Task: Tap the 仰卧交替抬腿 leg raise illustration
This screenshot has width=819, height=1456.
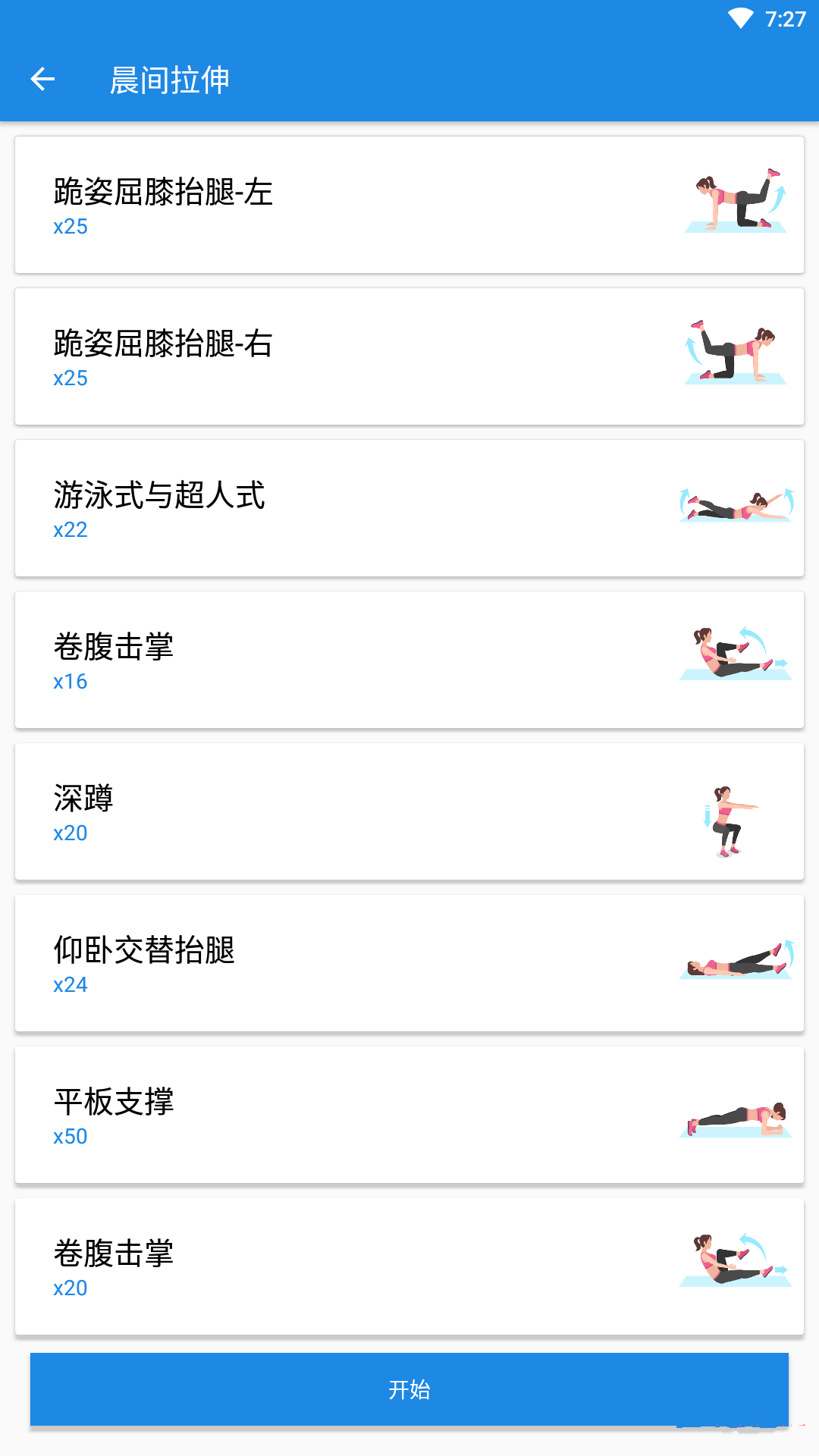Action: pyautogui.click(x=733, y=962)
